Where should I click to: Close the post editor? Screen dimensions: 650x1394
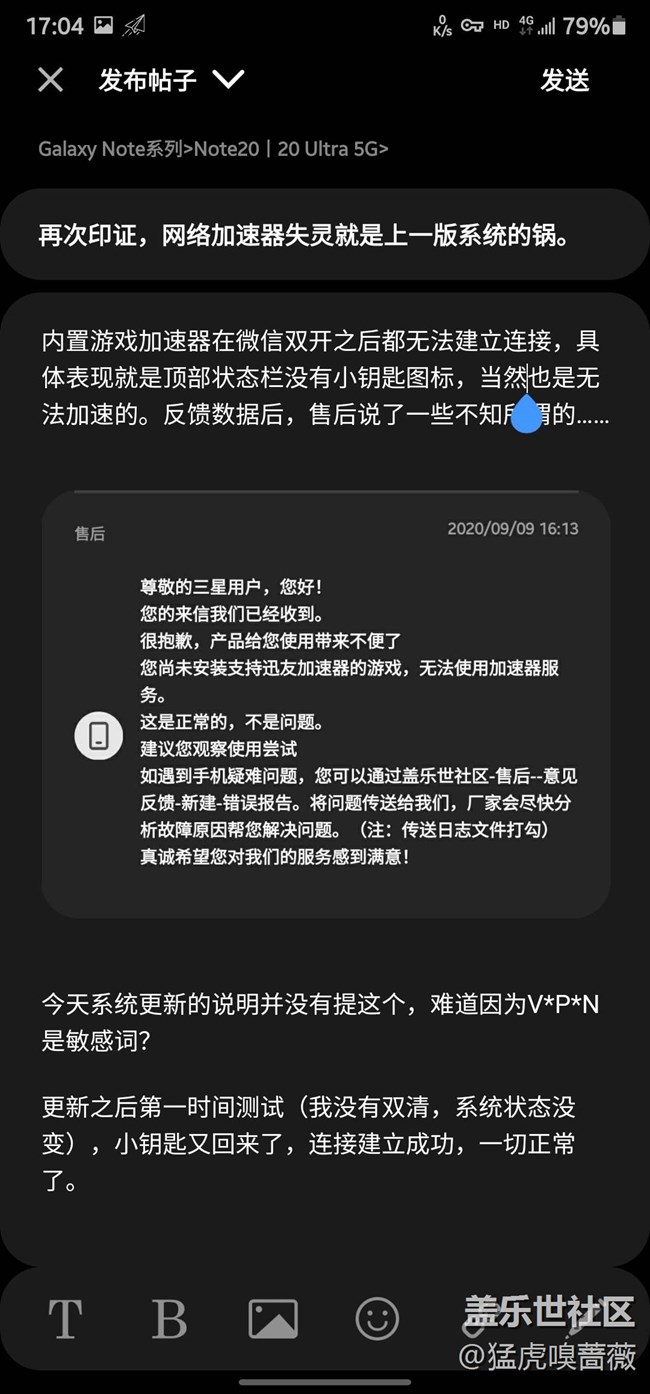50,80
